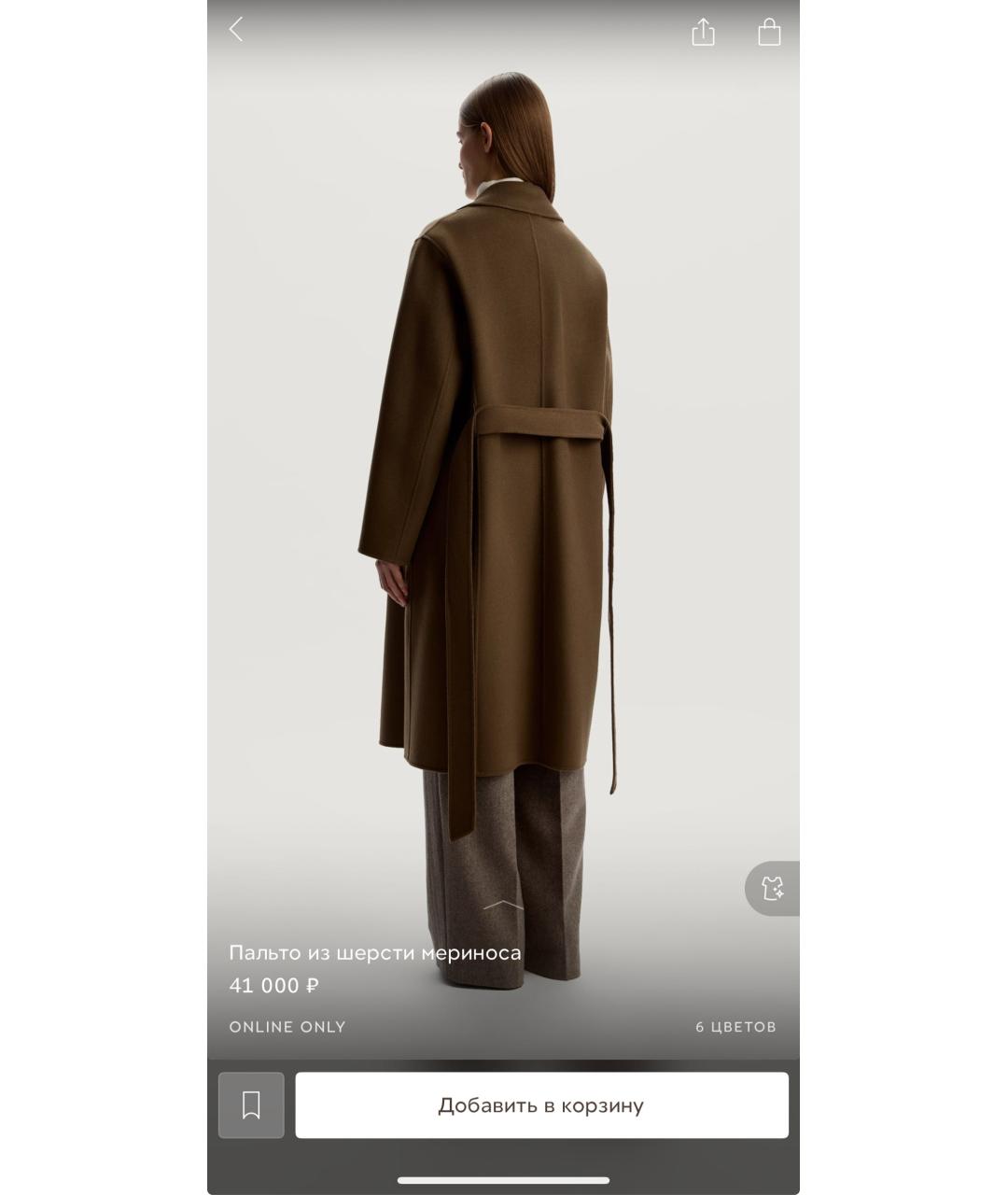The width and height of the screenshot is (1008, 1195).
Task: Tap Добавить в корзину button
Action: pyautogui.click(x=541, y=1105)
